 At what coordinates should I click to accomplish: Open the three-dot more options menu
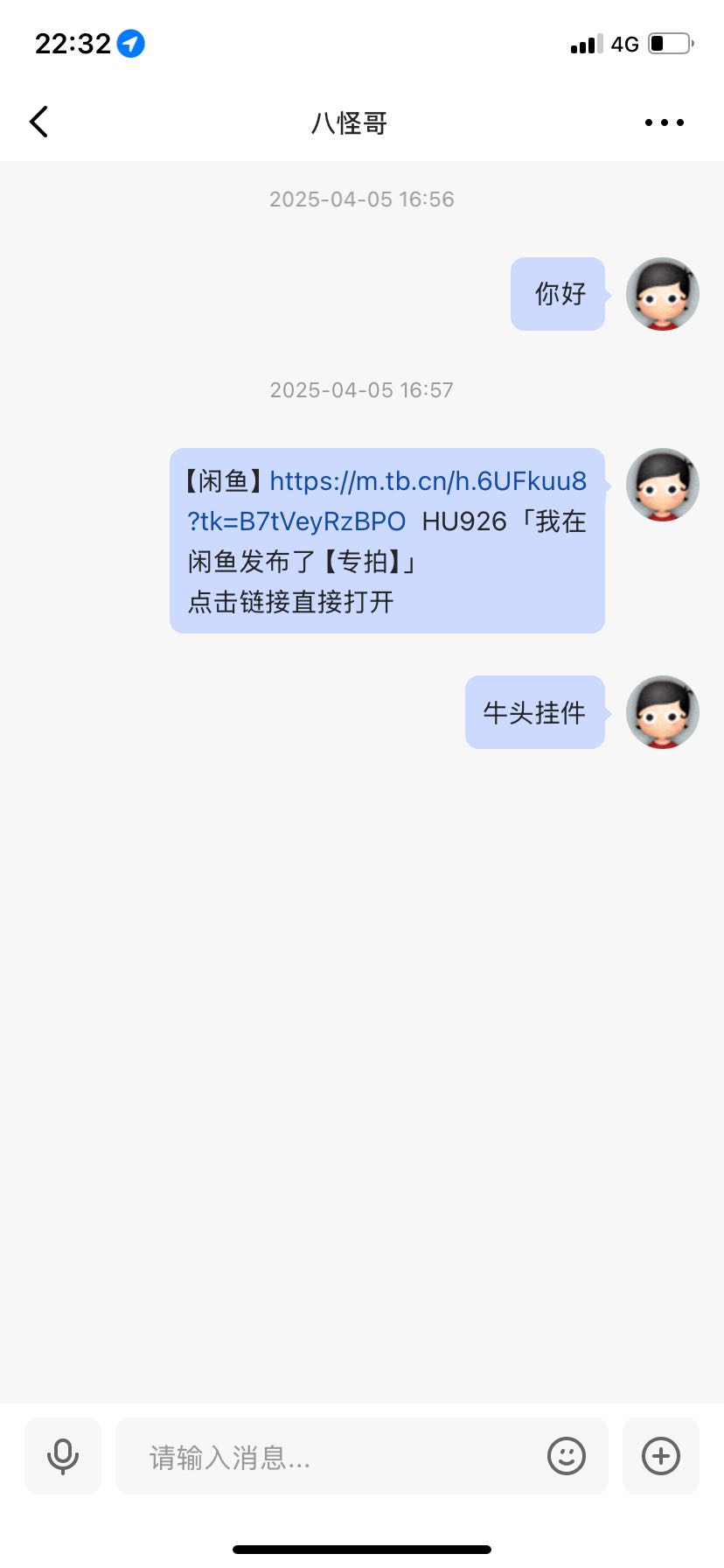tap(664, 122)
